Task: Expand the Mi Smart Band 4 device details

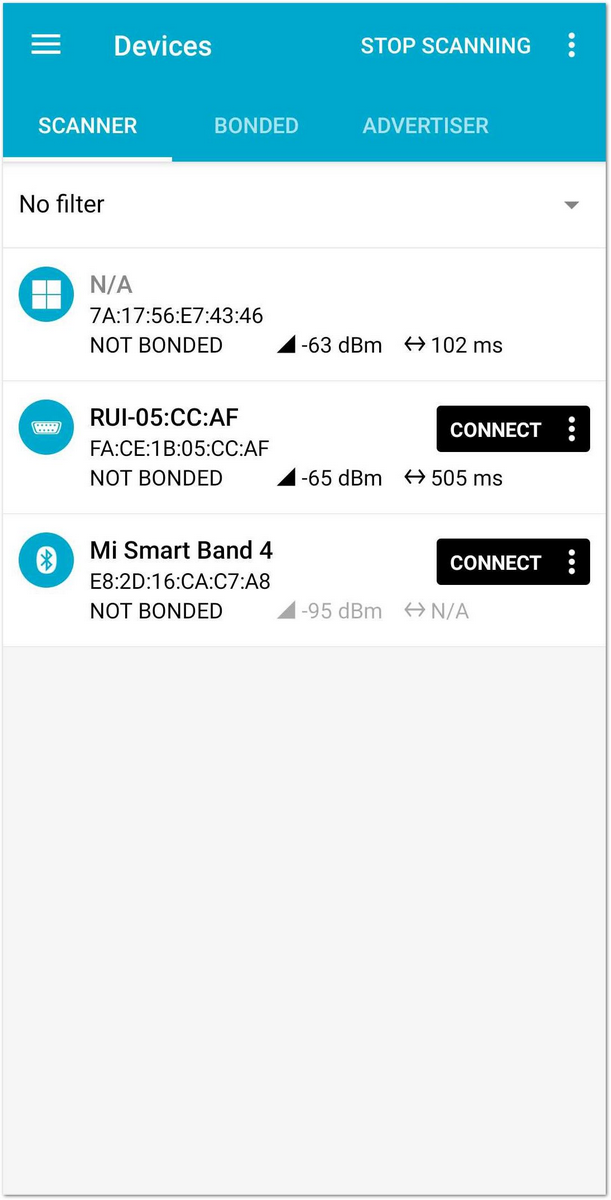Action: click(220, 581)
